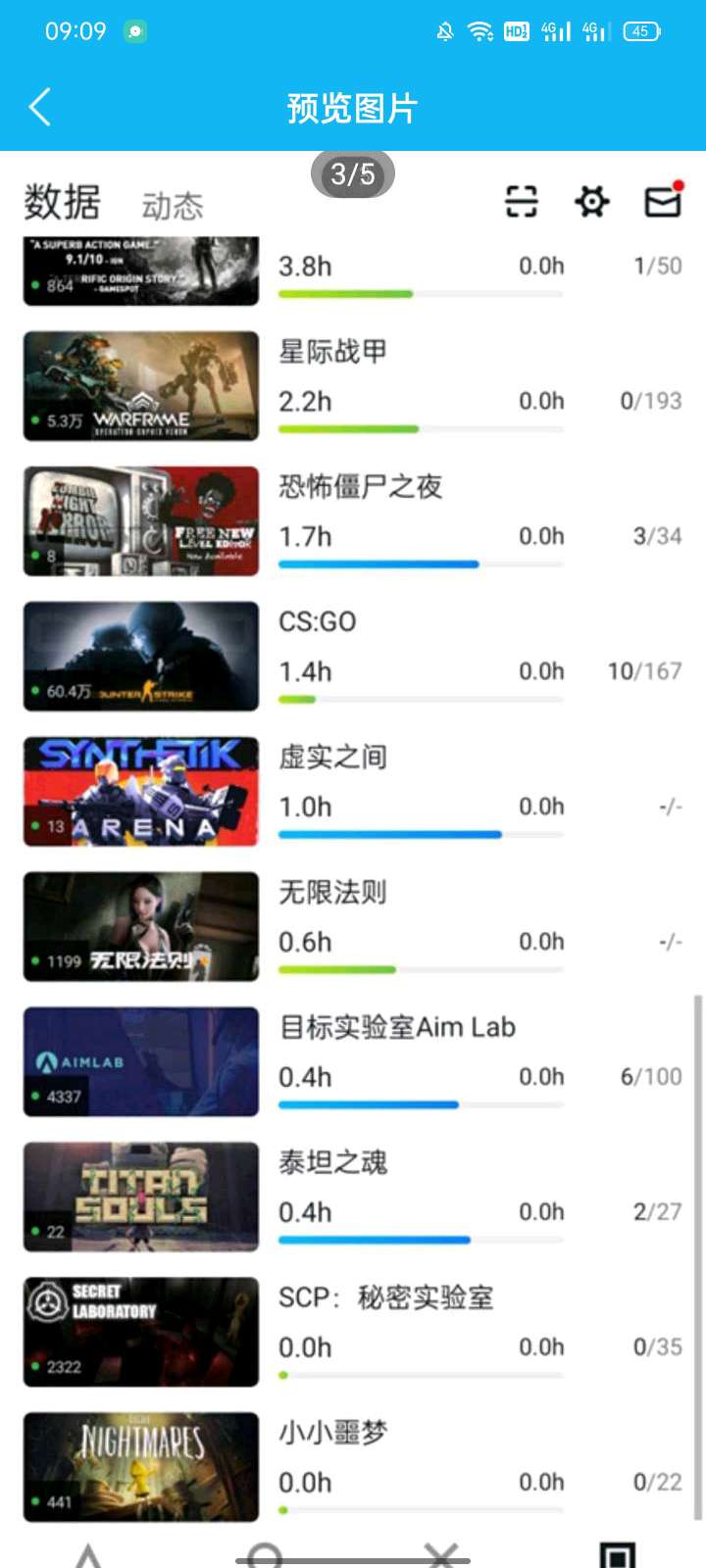The width and height of the screenshot is (706, 1568).
Task: Go back from the image preview
Action: coord(40,108)
